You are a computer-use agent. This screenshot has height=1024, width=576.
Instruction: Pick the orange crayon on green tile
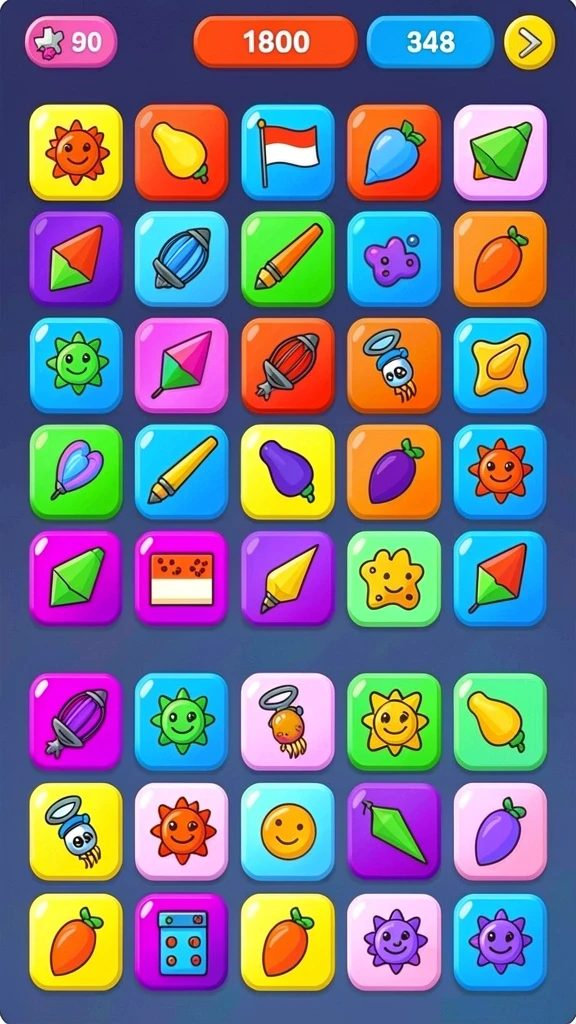tap(288, 259)
